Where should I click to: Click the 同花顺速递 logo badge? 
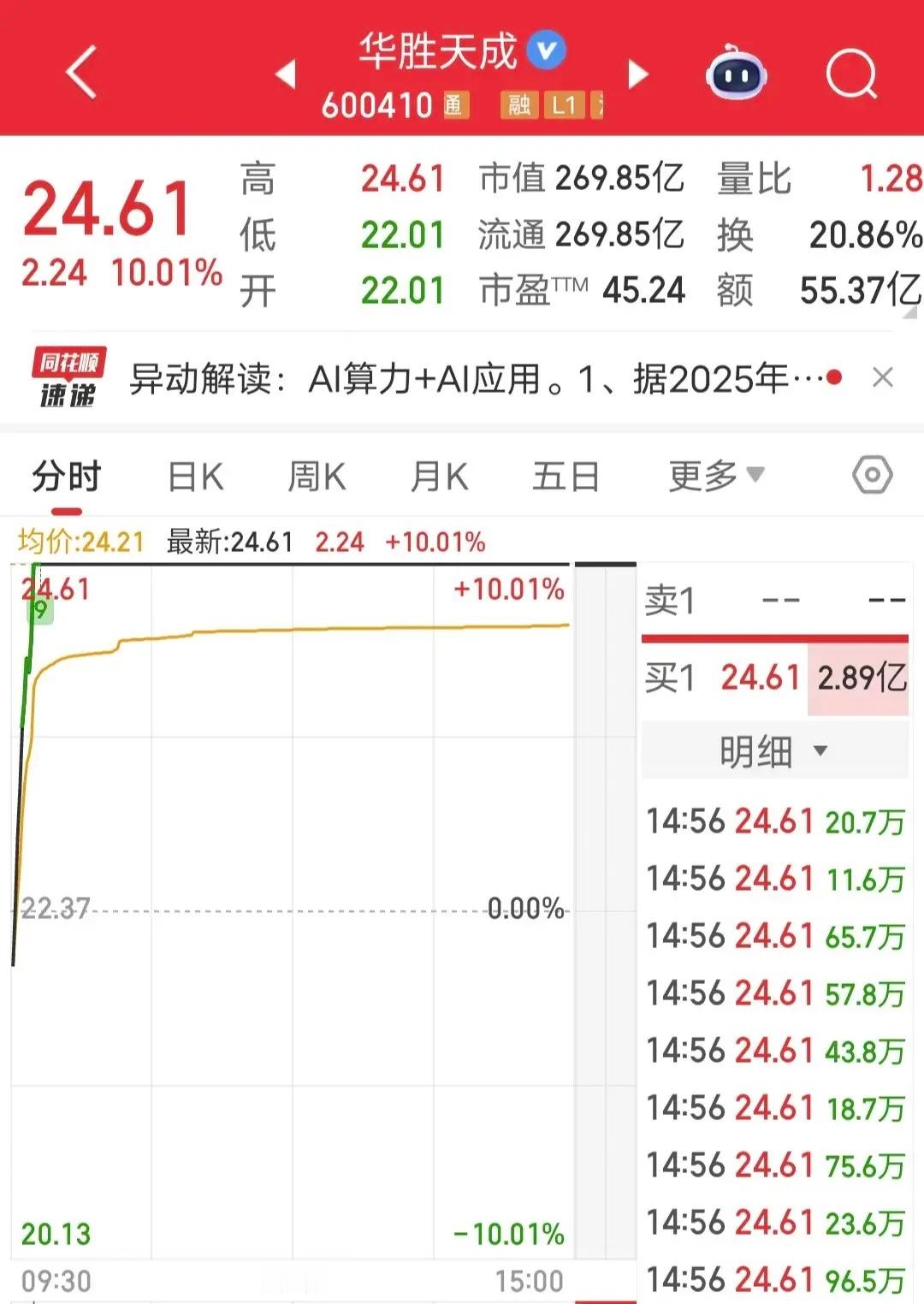point(68,375)
